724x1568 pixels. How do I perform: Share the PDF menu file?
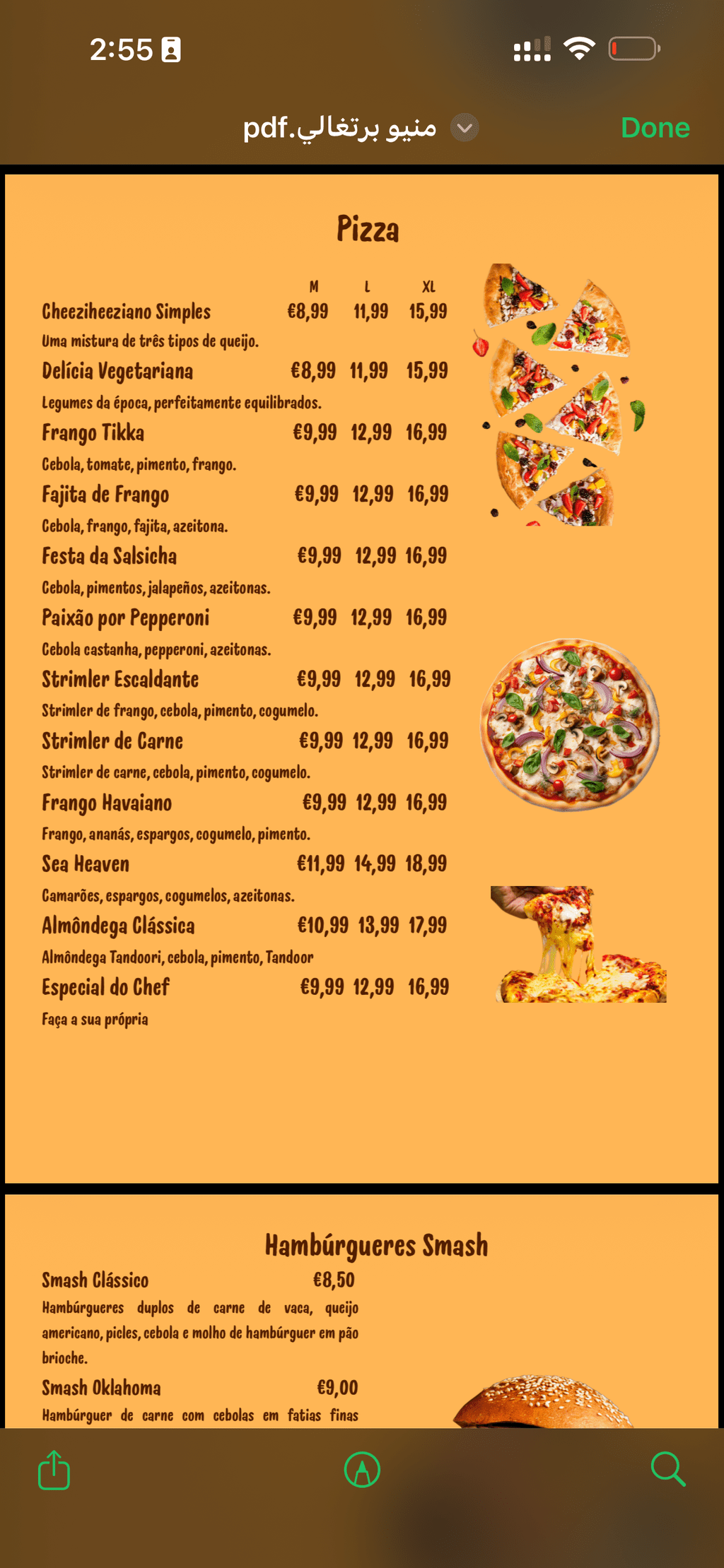[x=54, y=1470]
